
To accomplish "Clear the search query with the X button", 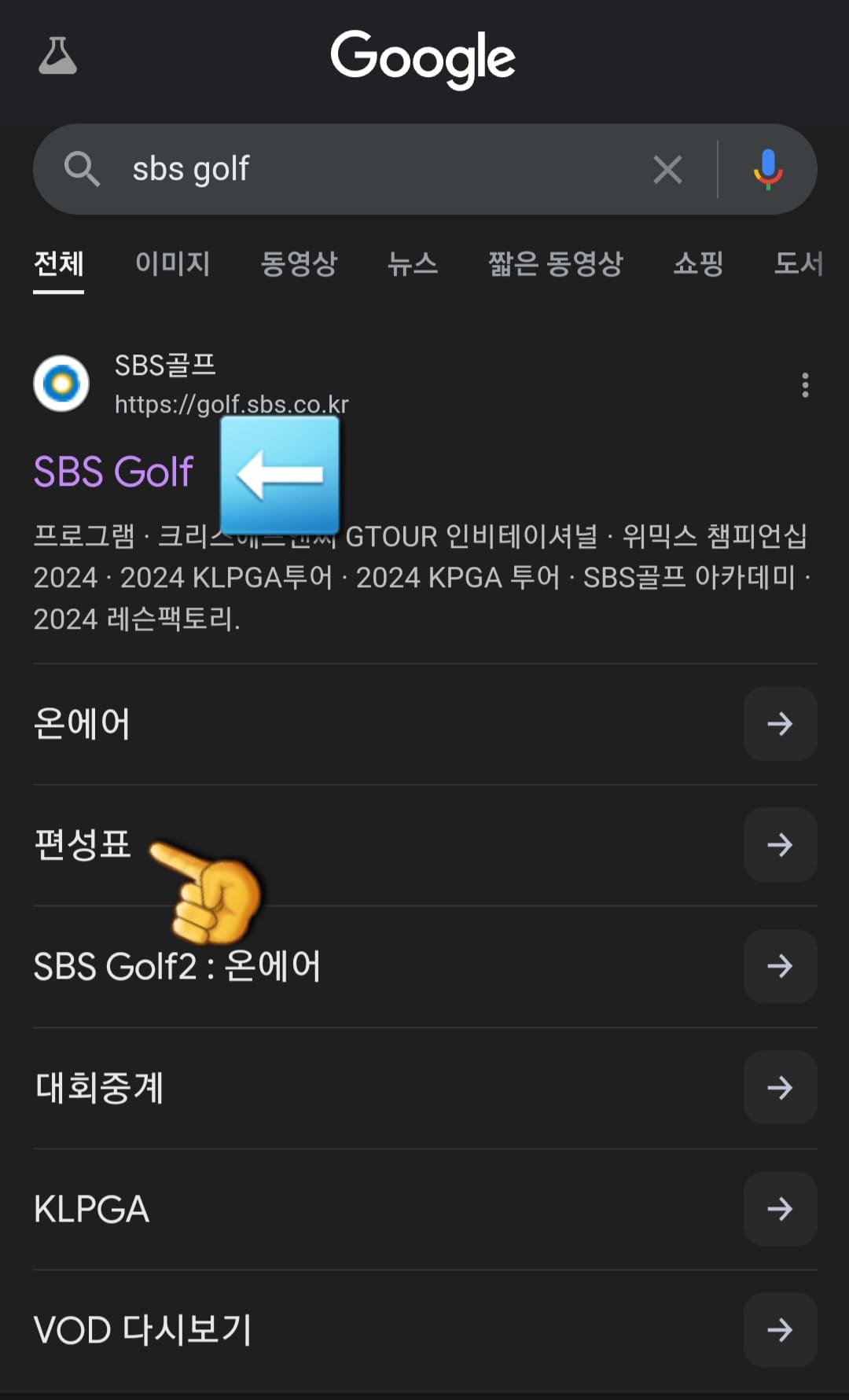I will [x=667, y=169].
